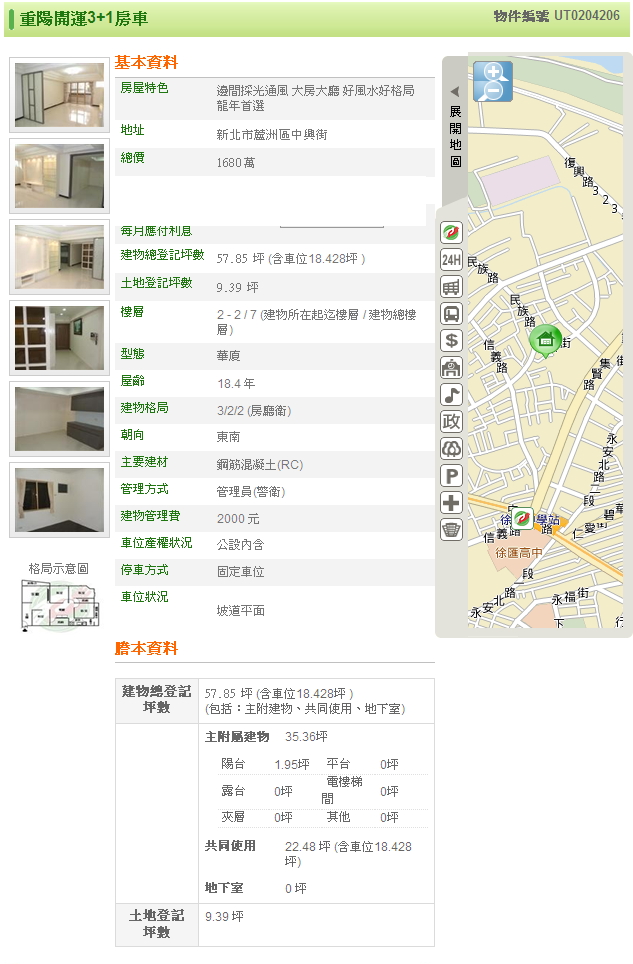This screenshot has width=633, height=964.
Task: Tap the green house marker on map
Action: point(545,340)
